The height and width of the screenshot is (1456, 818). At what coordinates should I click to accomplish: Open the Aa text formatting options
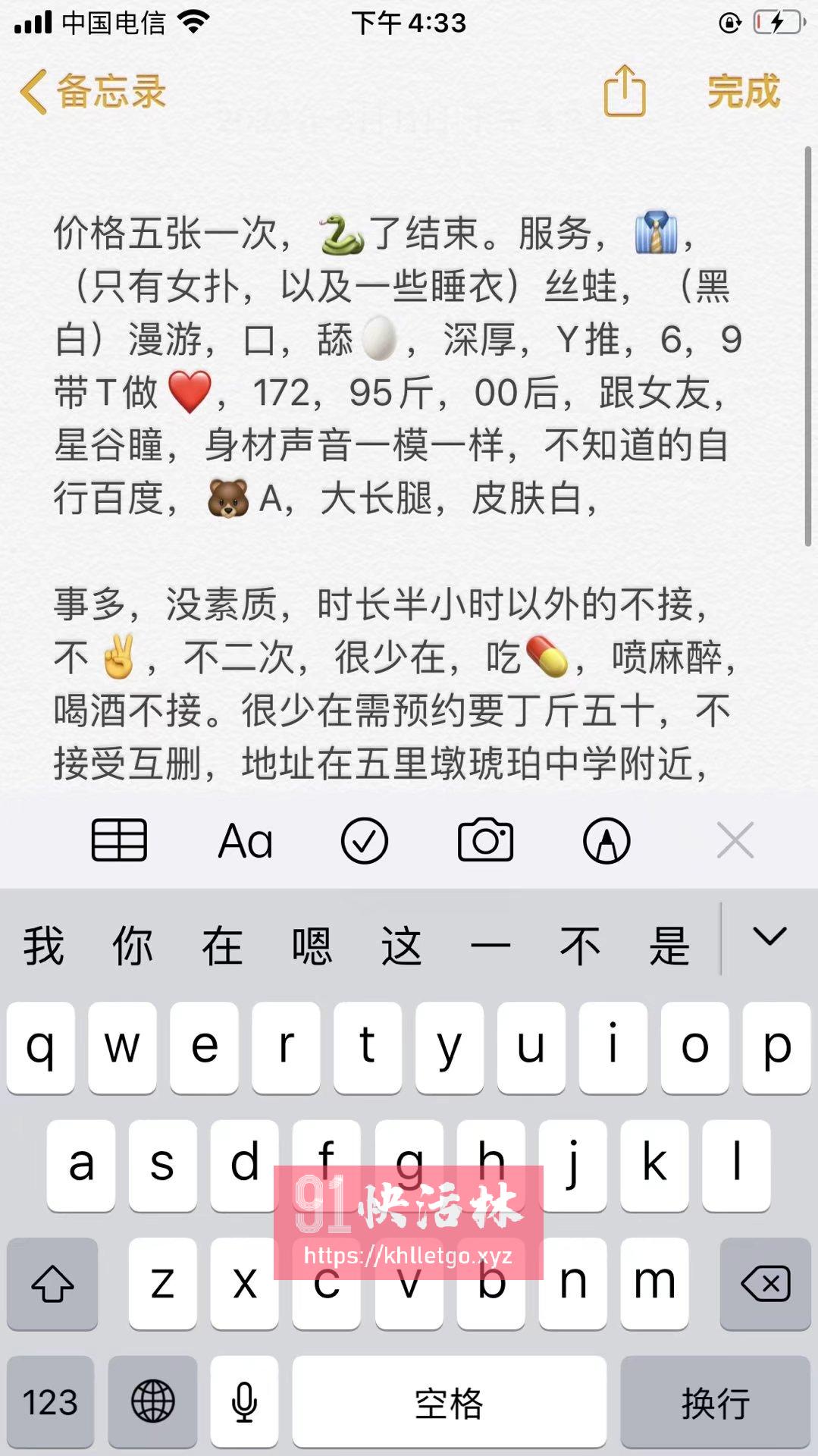pos(244,839)
